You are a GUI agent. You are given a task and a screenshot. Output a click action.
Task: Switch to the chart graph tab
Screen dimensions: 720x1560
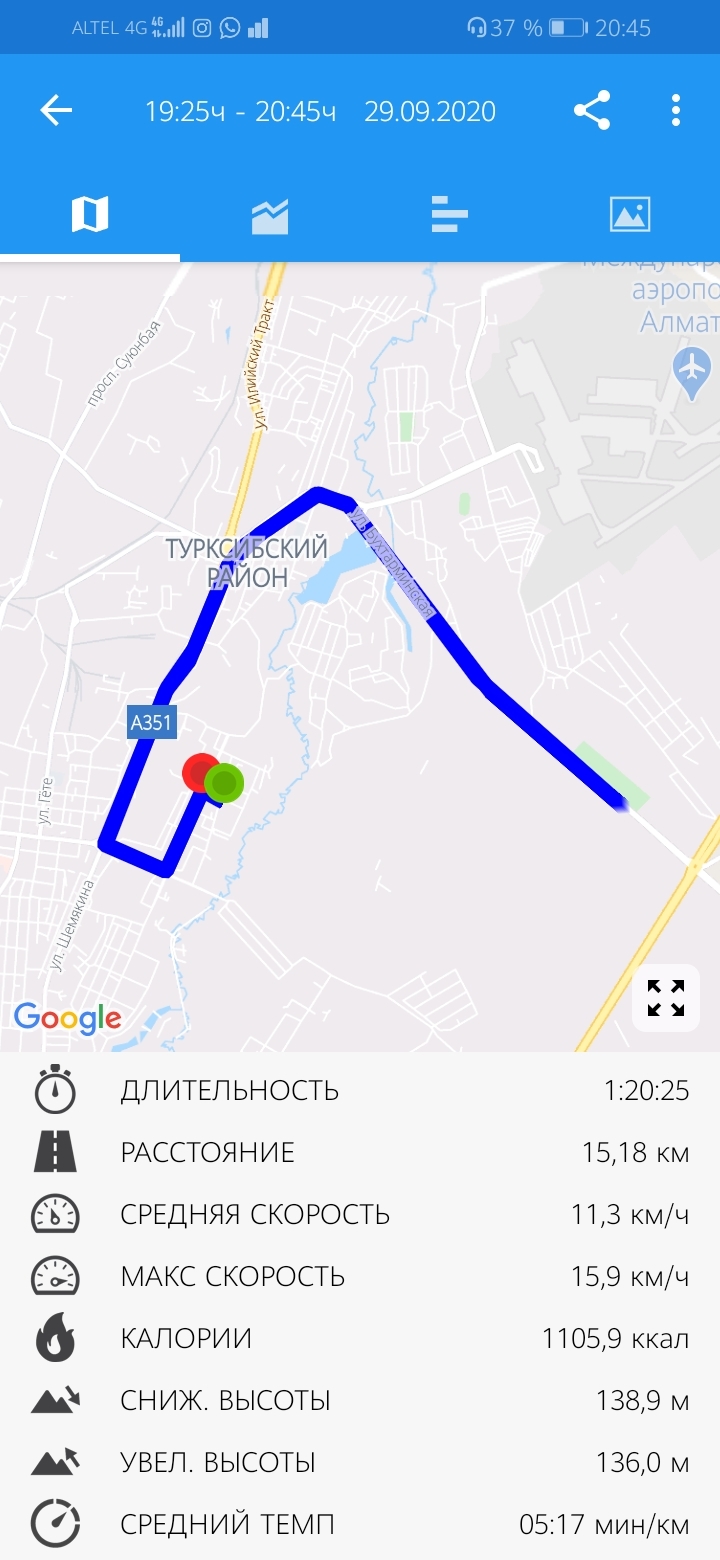coord(270,214)
